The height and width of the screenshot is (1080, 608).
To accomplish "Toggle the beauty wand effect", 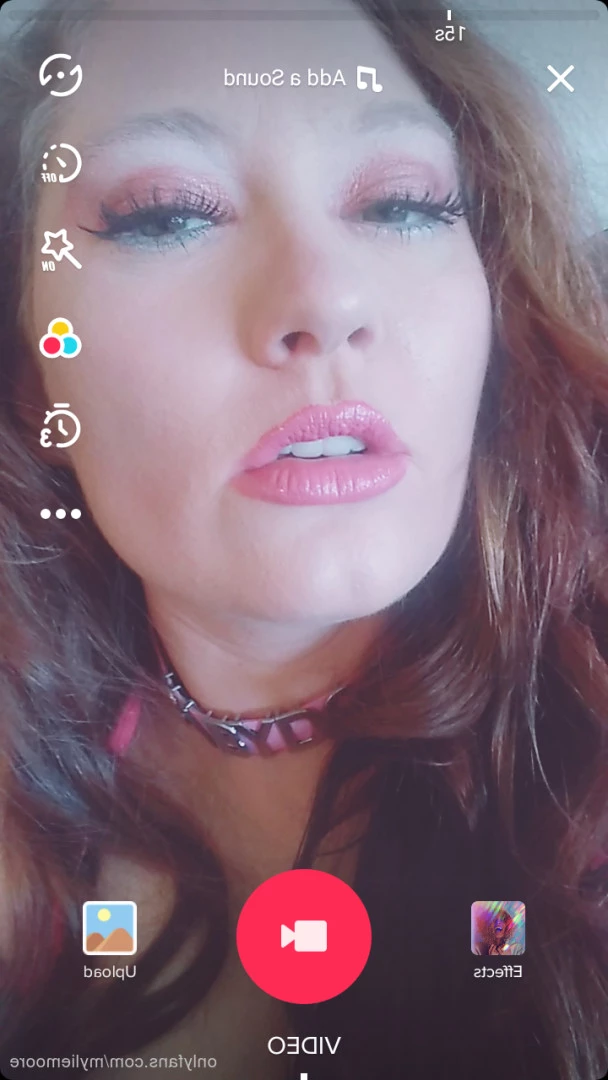I will [61, 250].
